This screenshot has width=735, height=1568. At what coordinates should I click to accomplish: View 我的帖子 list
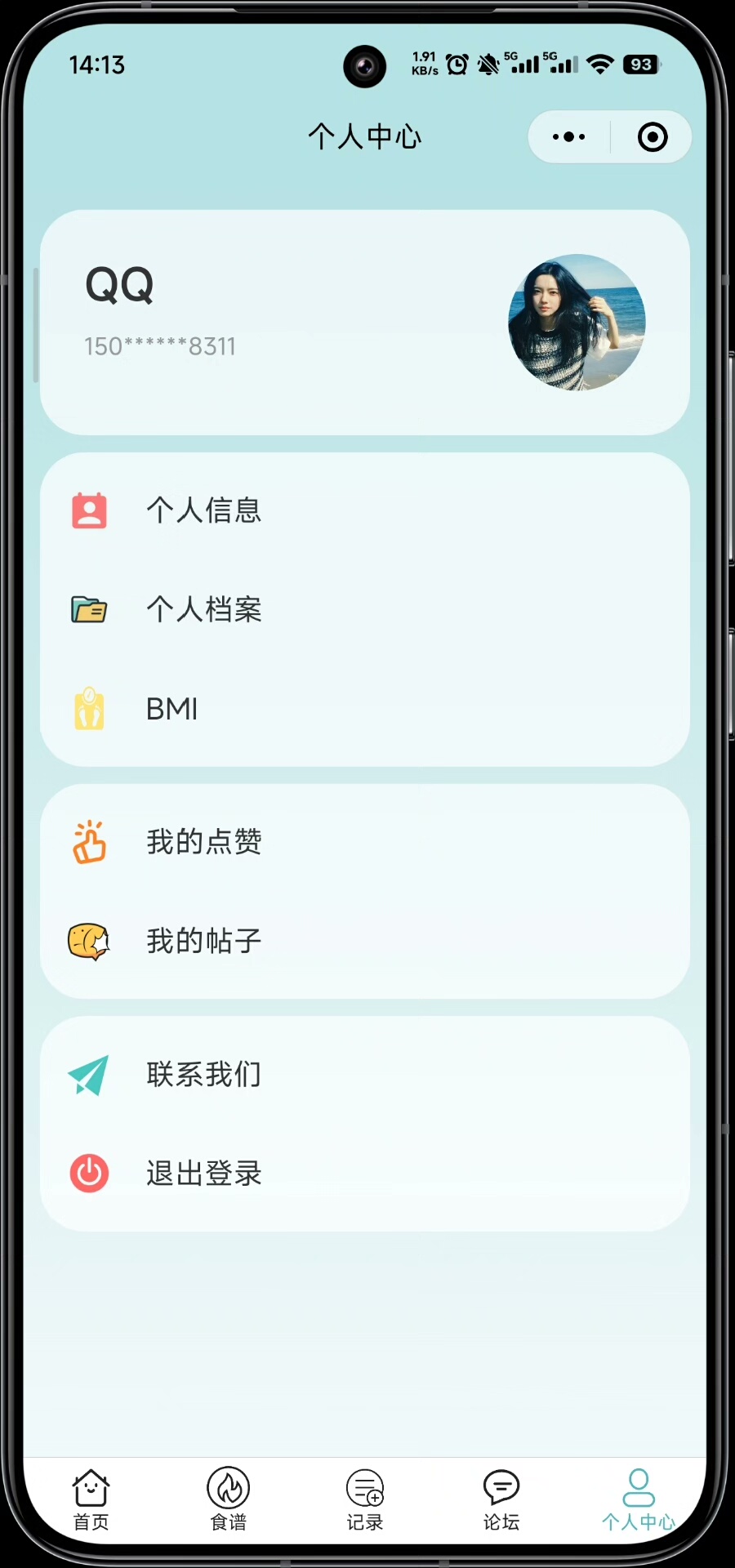364,941
